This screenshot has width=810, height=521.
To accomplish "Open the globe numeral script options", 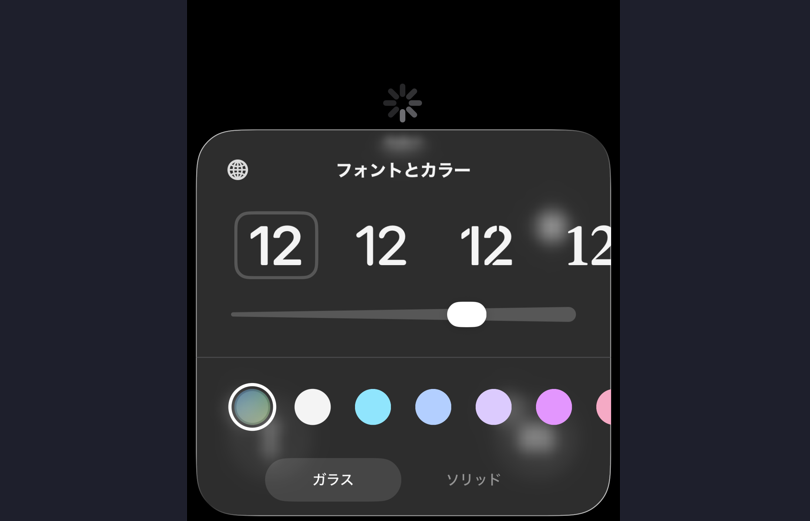I will pyautogui.click(x=238, y=170).
